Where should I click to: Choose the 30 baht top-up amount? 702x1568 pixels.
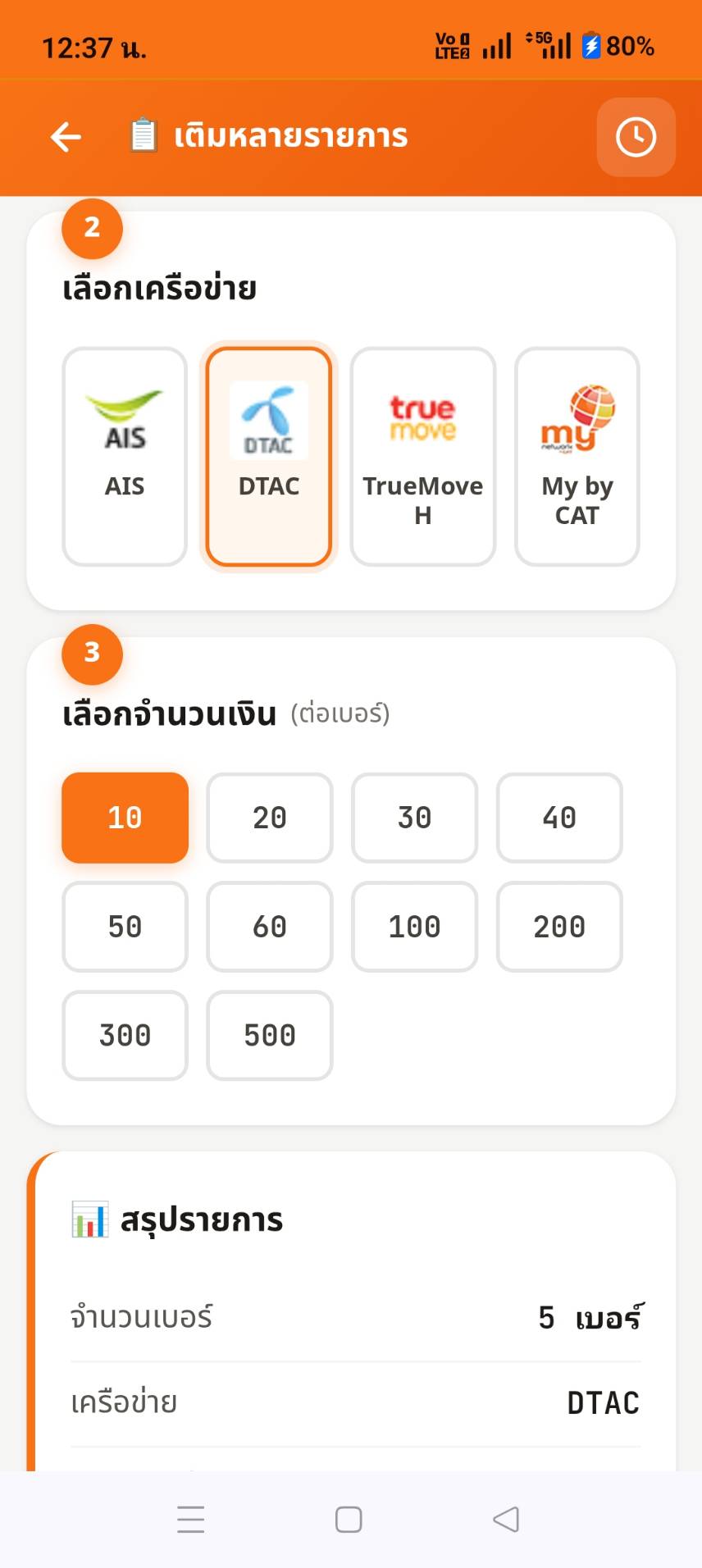414,818
